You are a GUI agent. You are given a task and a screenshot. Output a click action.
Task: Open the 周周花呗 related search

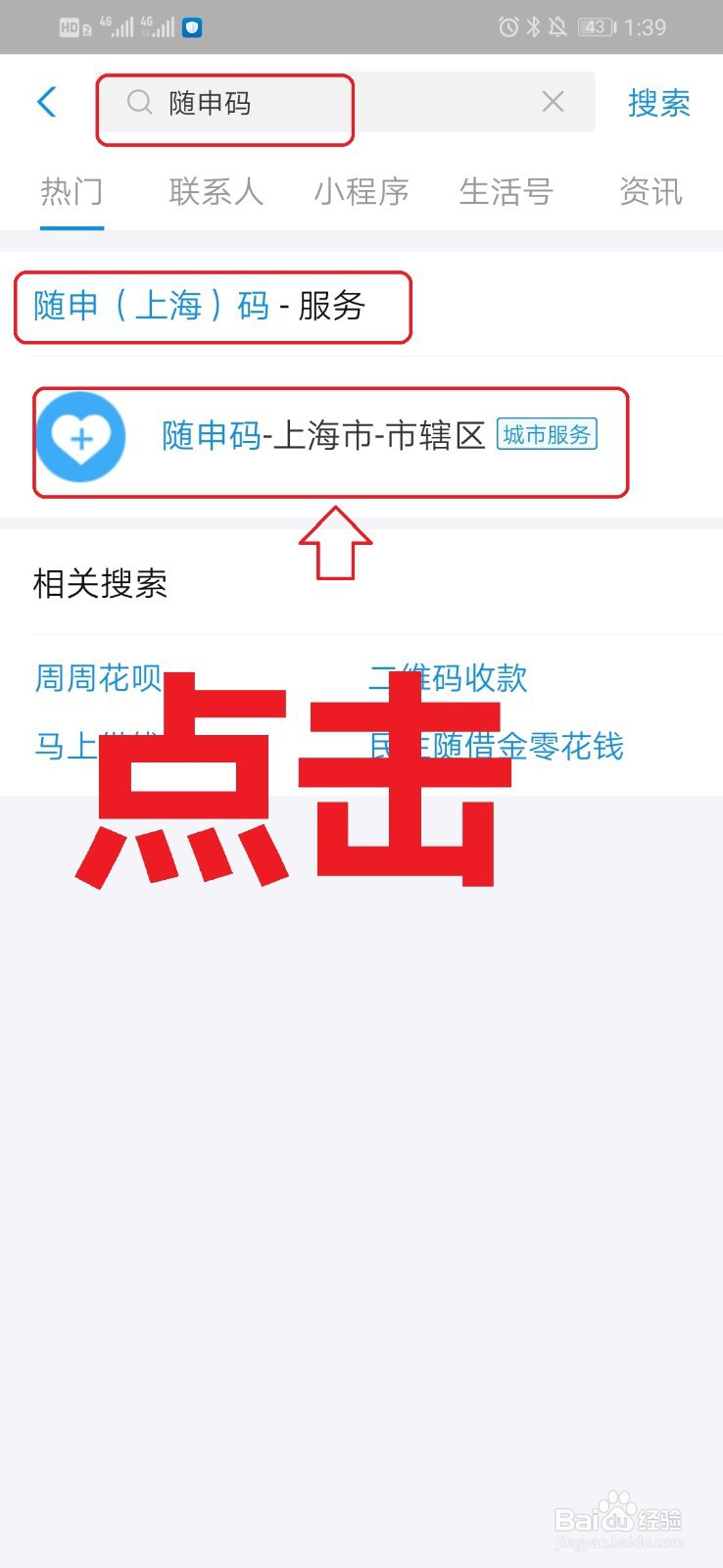pos(96,678)
